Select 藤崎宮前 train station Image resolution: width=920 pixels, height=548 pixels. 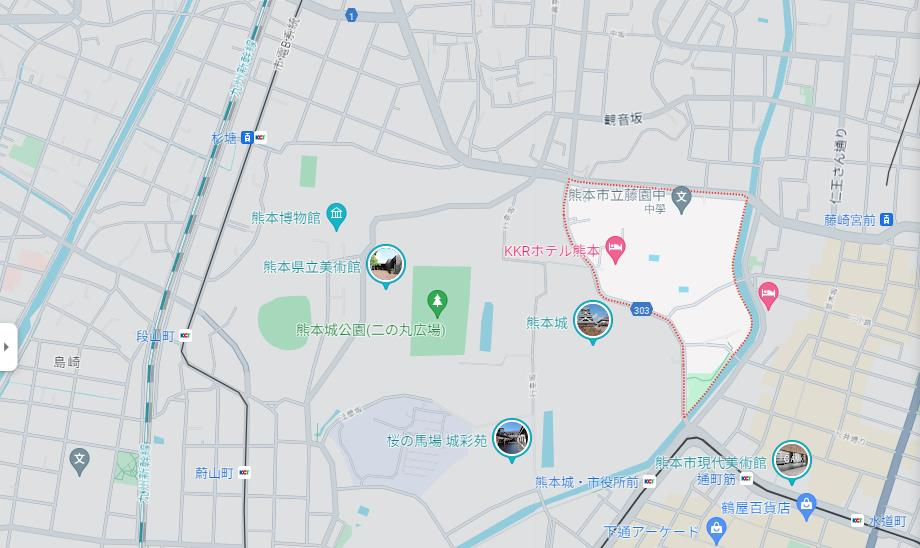(x=886, y=220)
